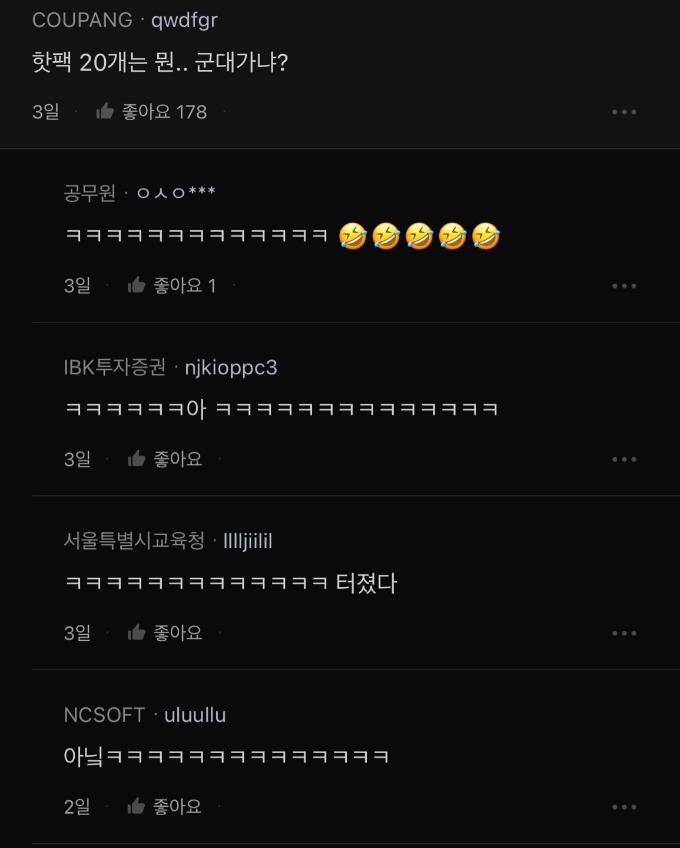Image resolution: width=680 pixels, height=848 pixels.
Task: Show more options for the 서울특별시교육청 reply
Action: point(624,633)
